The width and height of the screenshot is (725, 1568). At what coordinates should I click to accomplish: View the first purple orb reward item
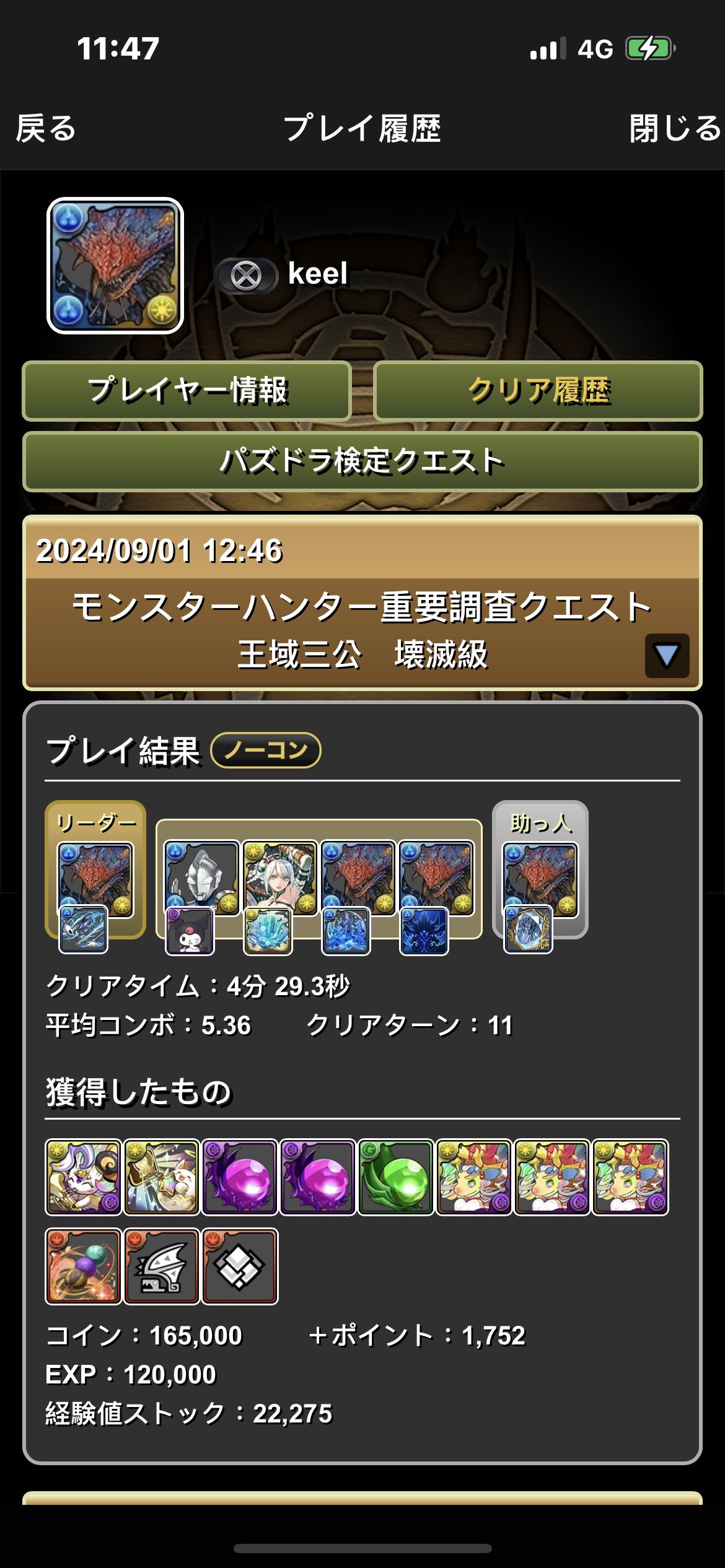tap(239, 1177)
